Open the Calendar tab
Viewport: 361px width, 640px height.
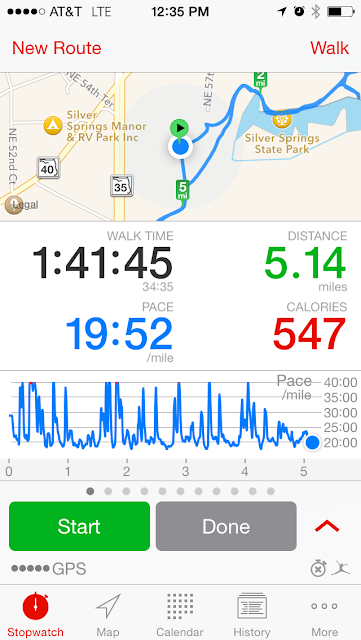[180, 615]
